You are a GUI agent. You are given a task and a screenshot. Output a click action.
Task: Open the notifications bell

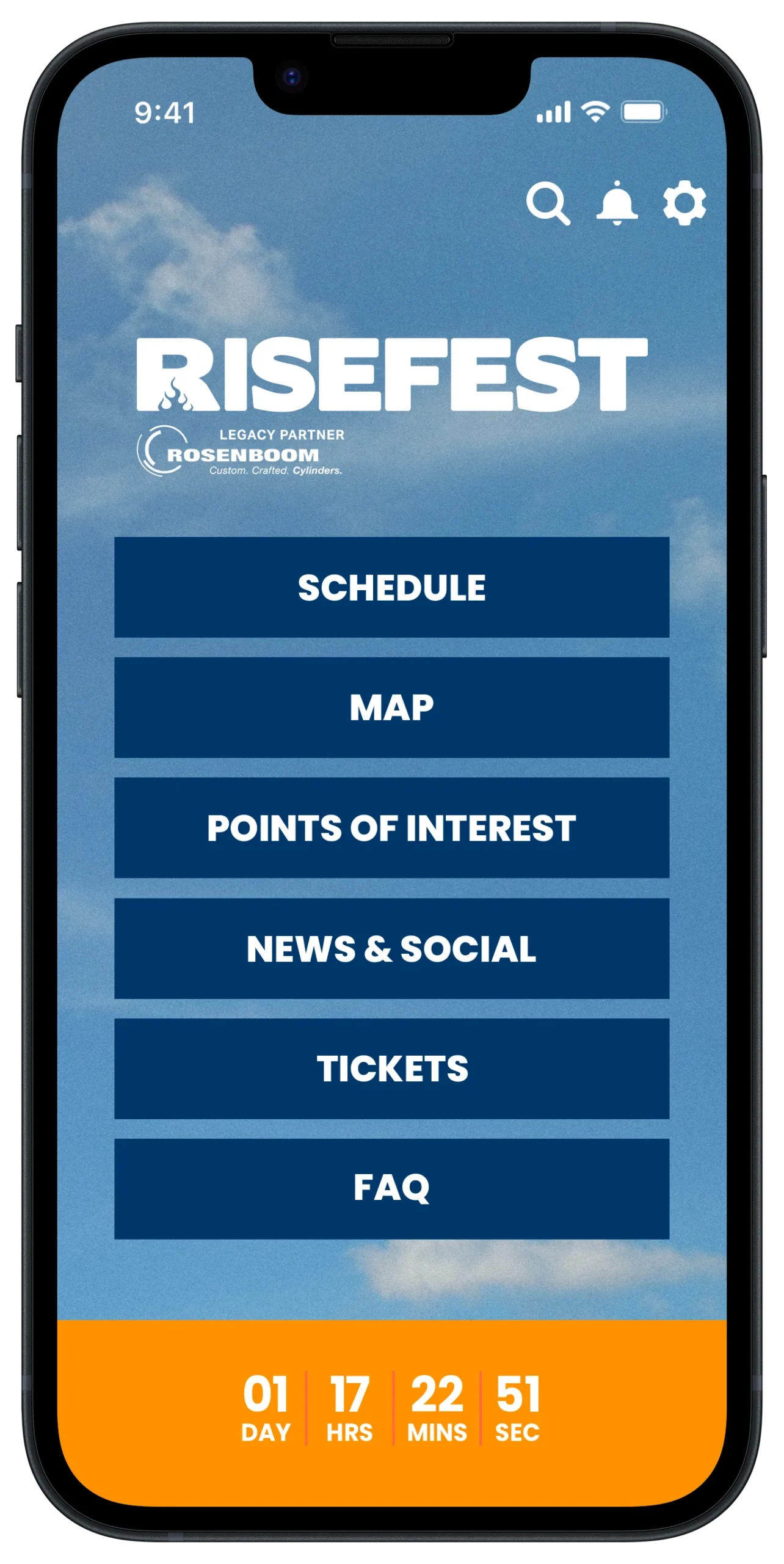click(x=617, y=203)
